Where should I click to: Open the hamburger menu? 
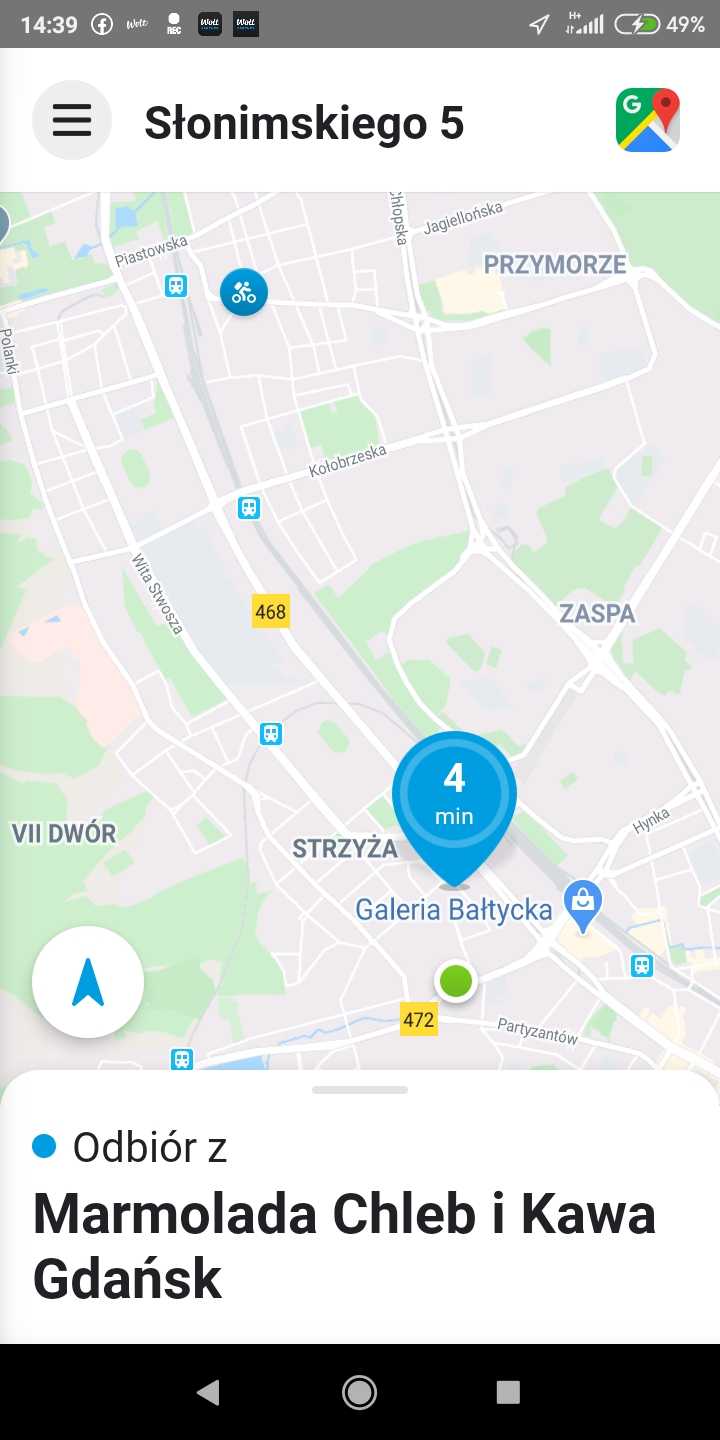tap(71, 121)
